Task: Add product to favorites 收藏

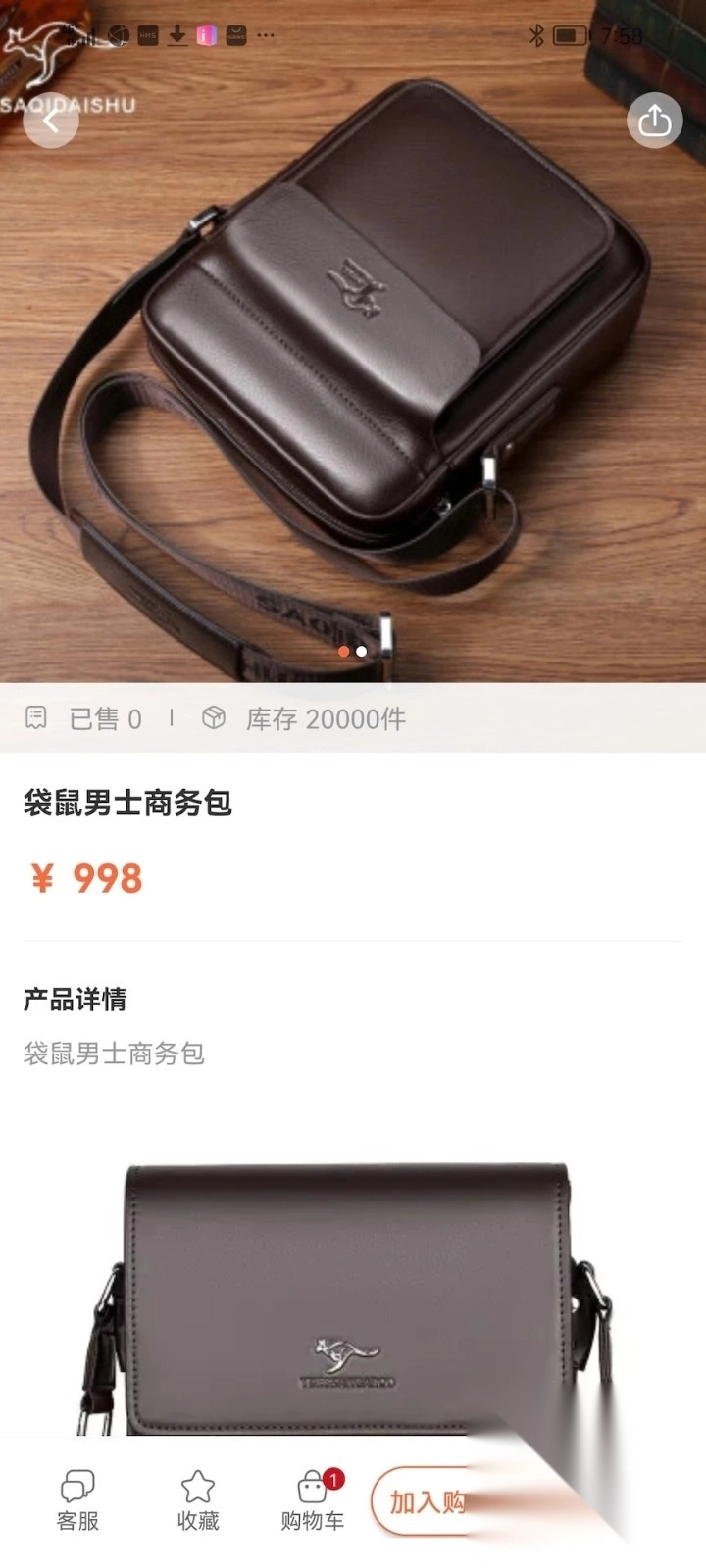Action: [x=197, y=1499]
